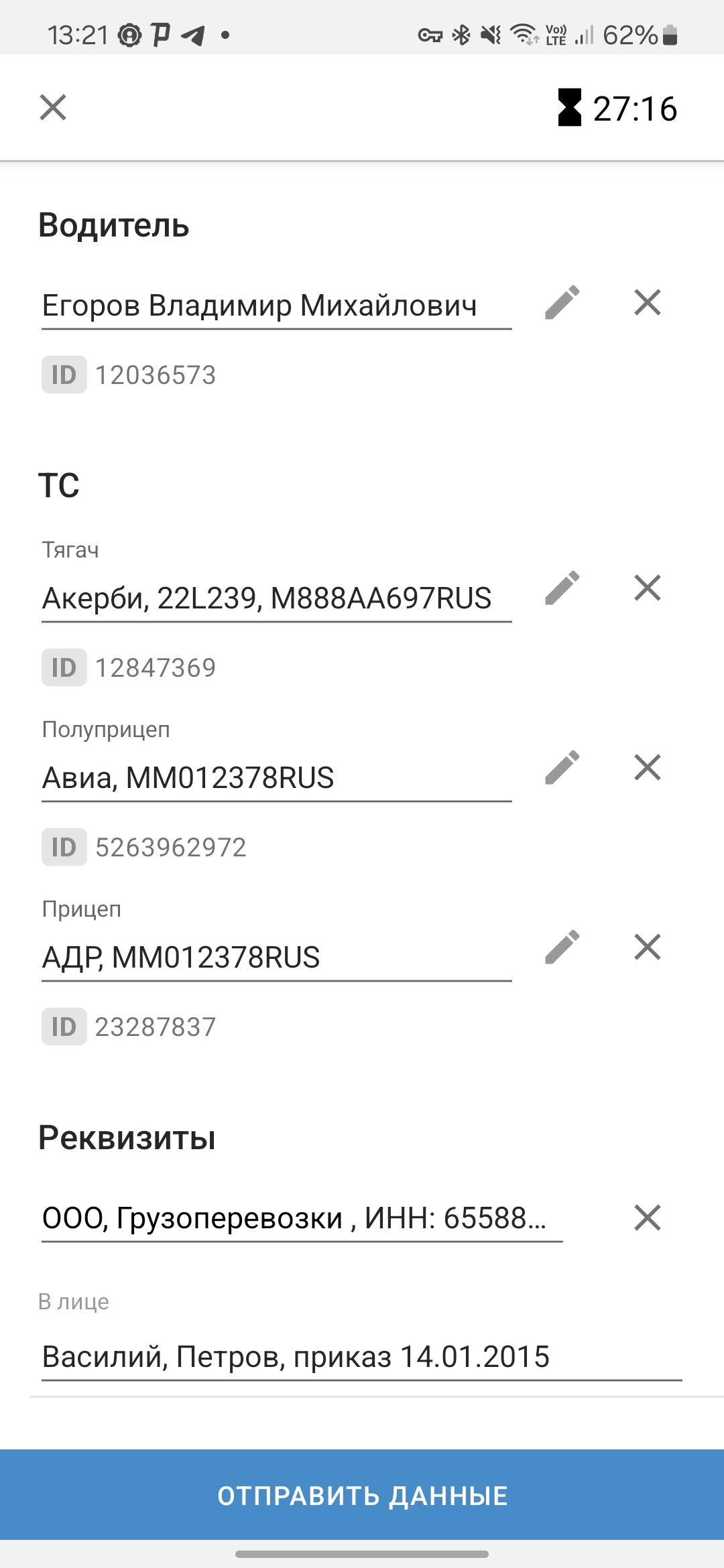Open the Прицеп field
This screenshot has width=724, height=1568.
(x=276, y=958)
